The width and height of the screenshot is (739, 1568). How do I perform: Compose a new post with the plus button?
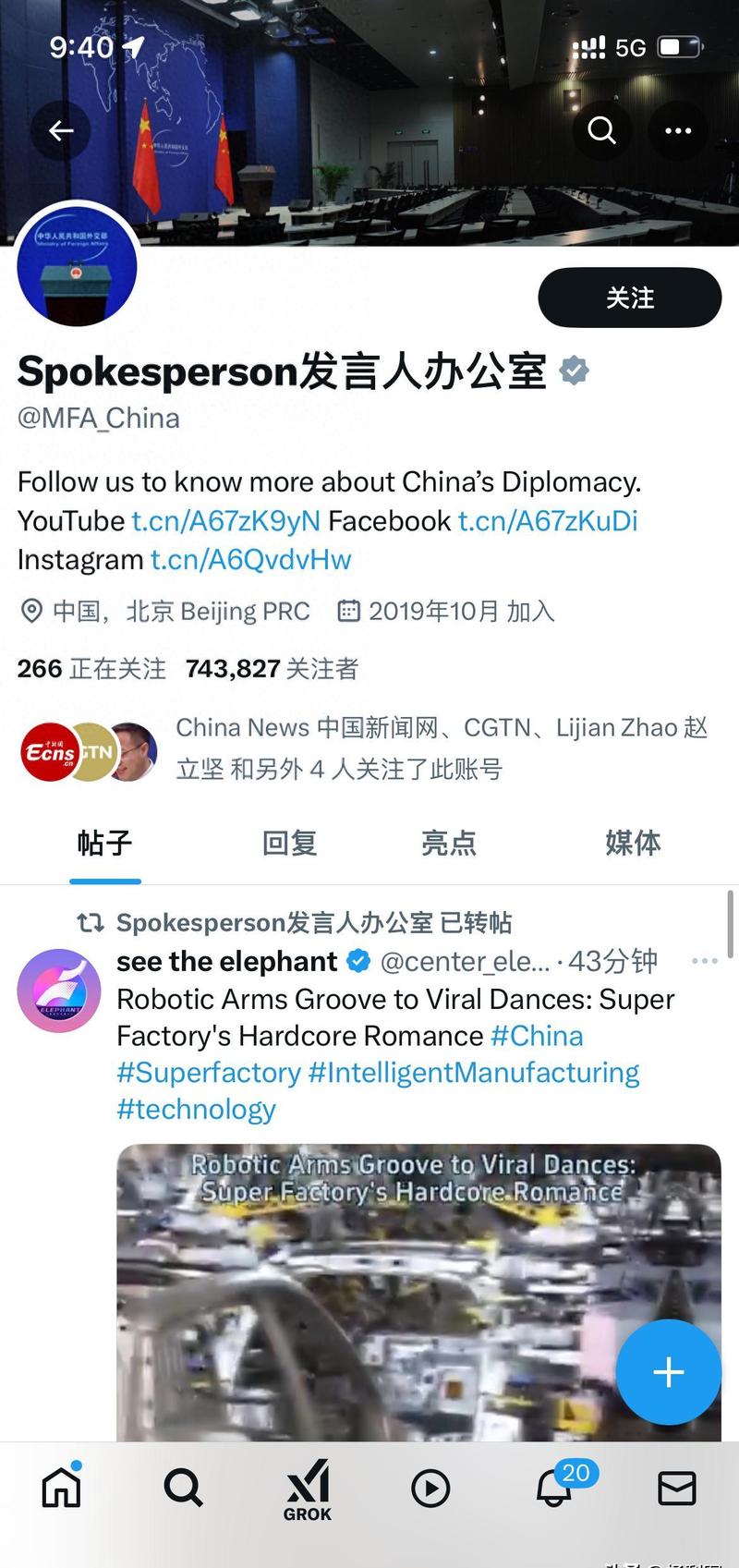click(x=668, y=1372)
